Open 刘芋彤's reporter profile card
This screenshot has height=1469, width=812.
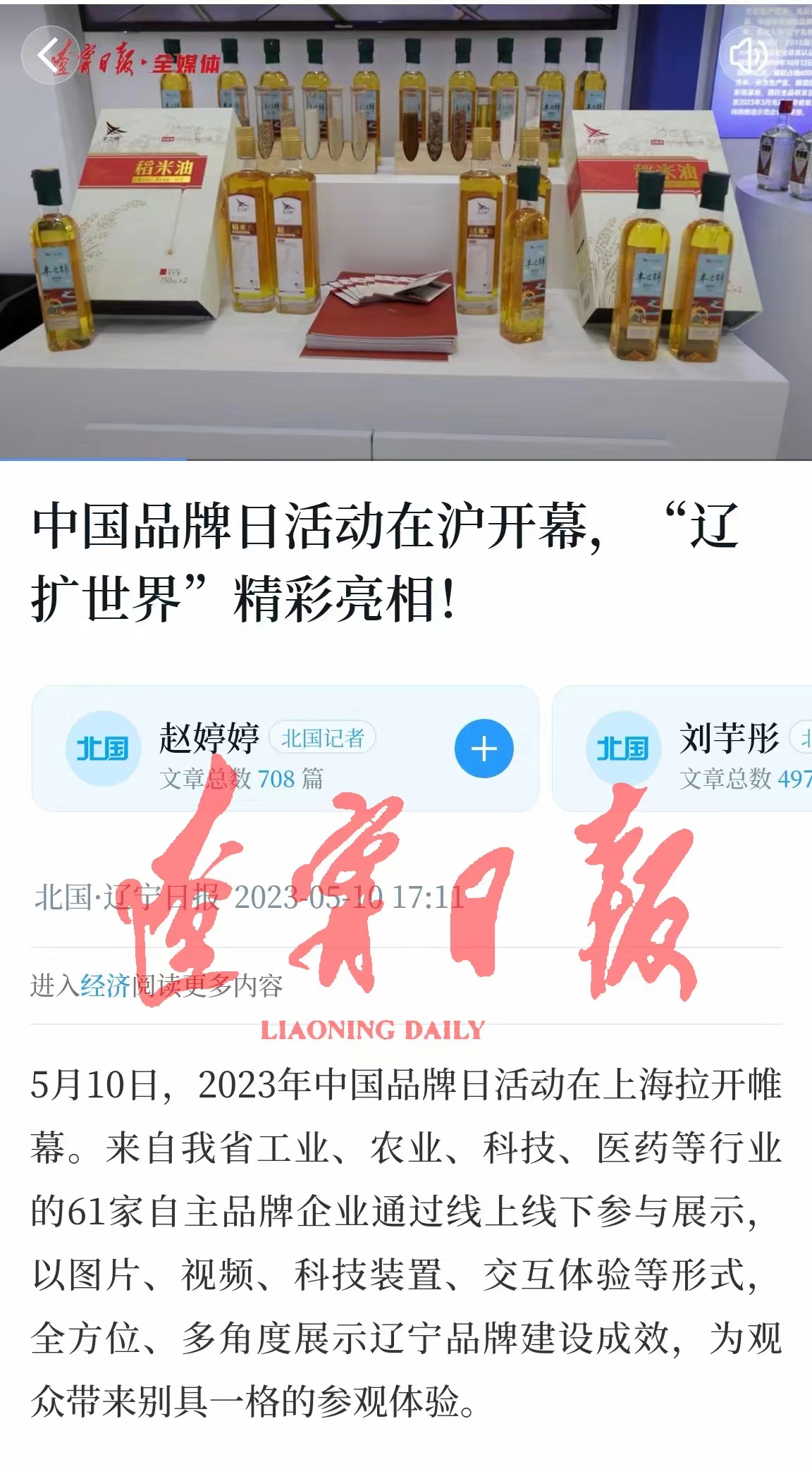tap(682, 749)
